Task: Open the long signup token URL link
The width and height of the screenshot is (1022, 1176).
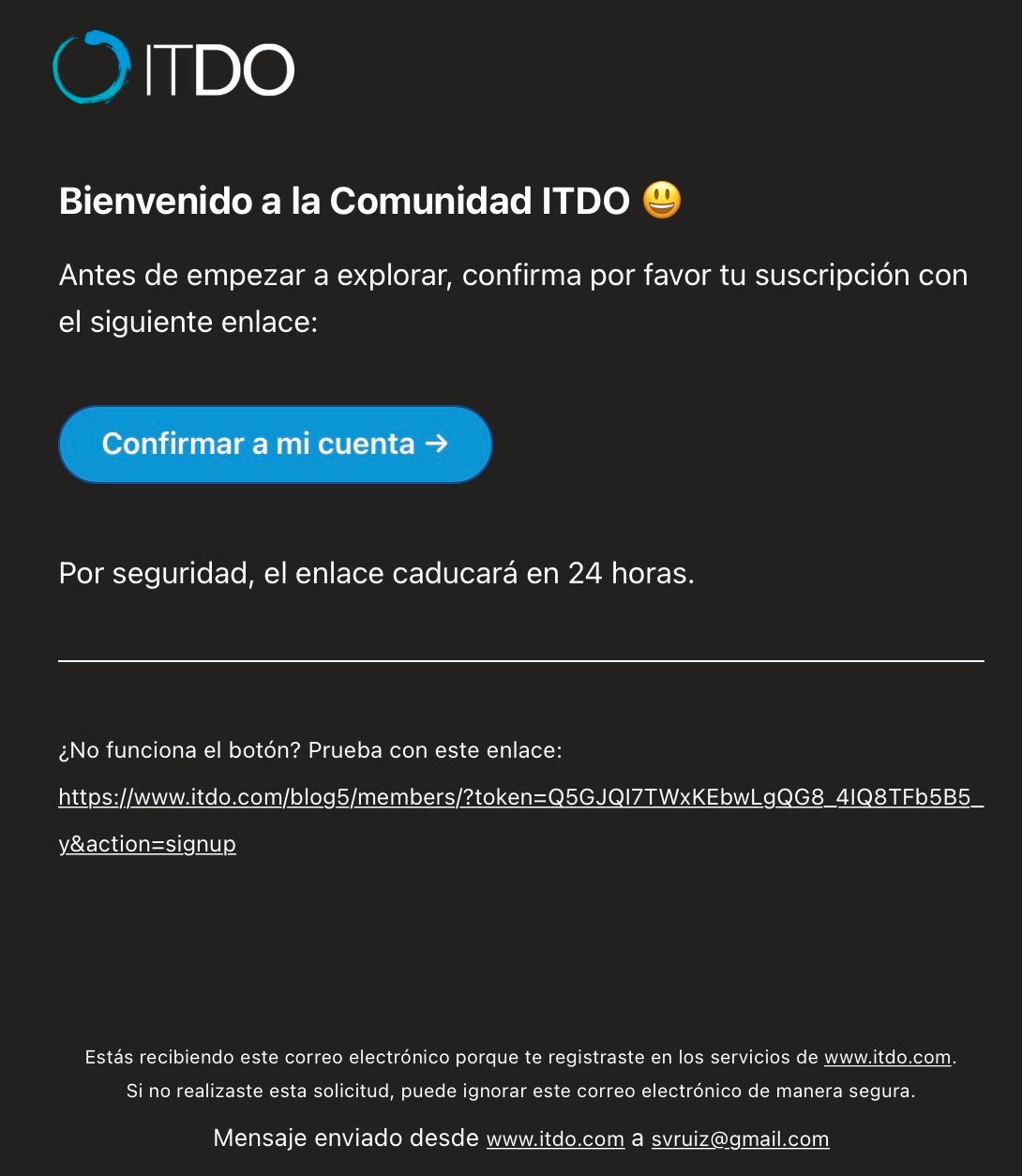Action: click(520, 820)
